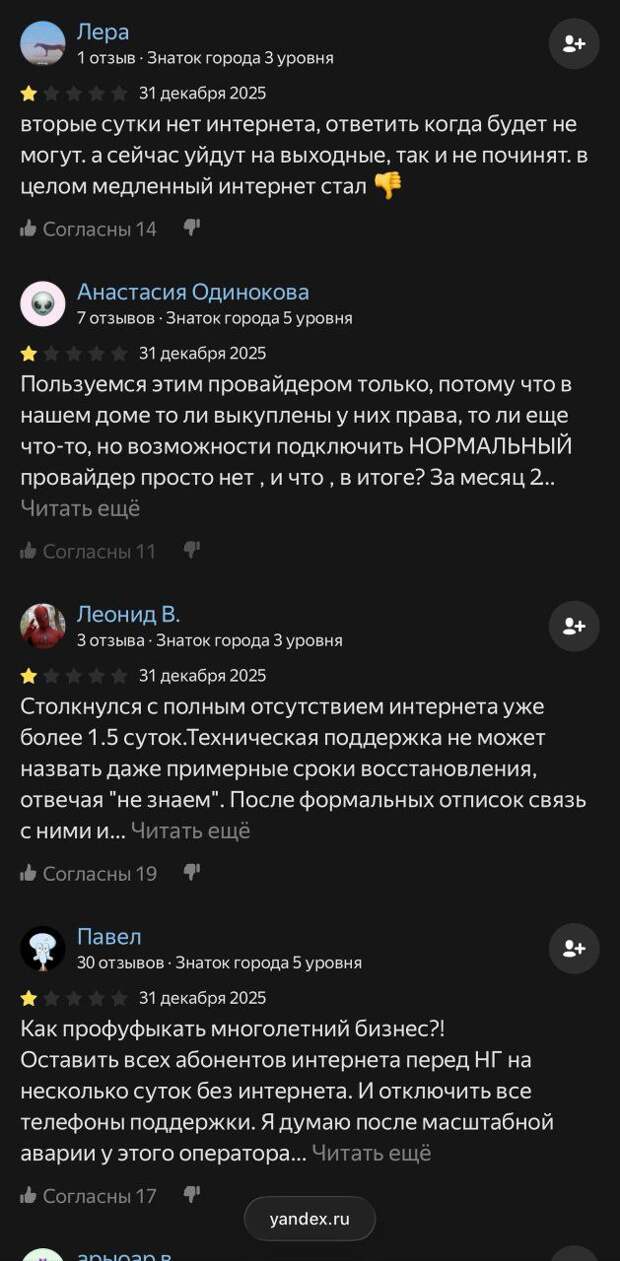Subscribe to reviewer Павел
620x1261 pixels.
pos(574,948)
